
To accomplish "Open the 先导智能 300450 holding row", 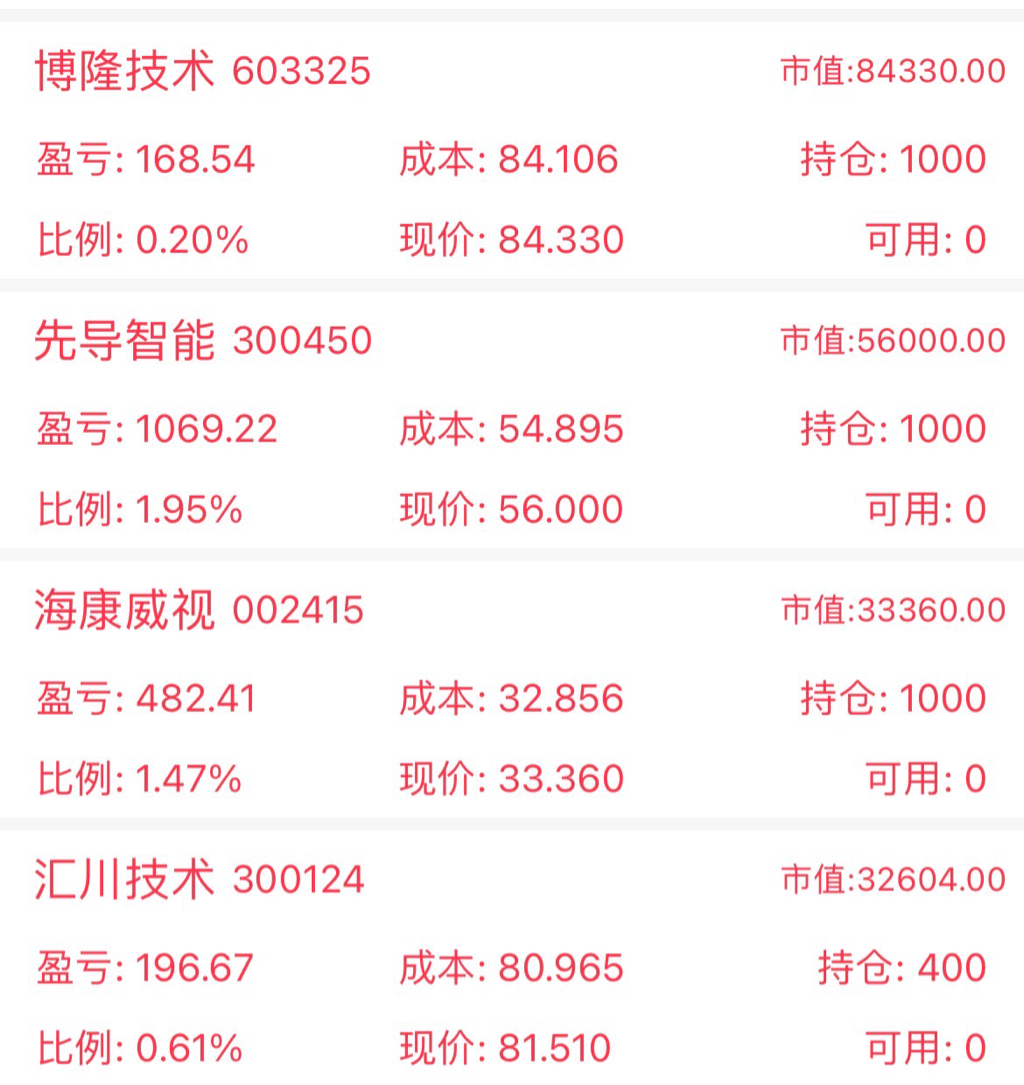I will click(202, 342).
